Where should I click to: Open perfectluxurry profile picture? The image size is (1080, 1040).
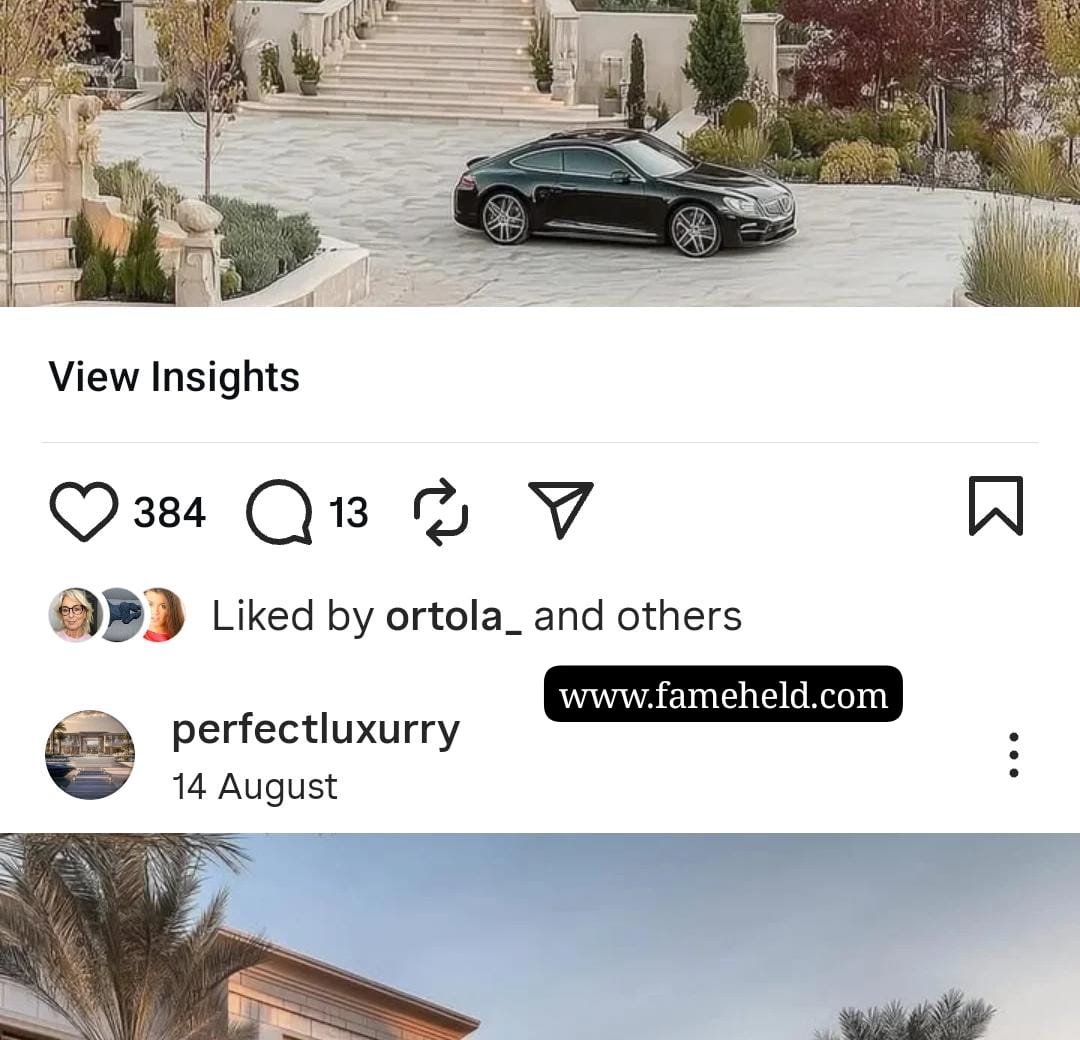pos(90,755)
